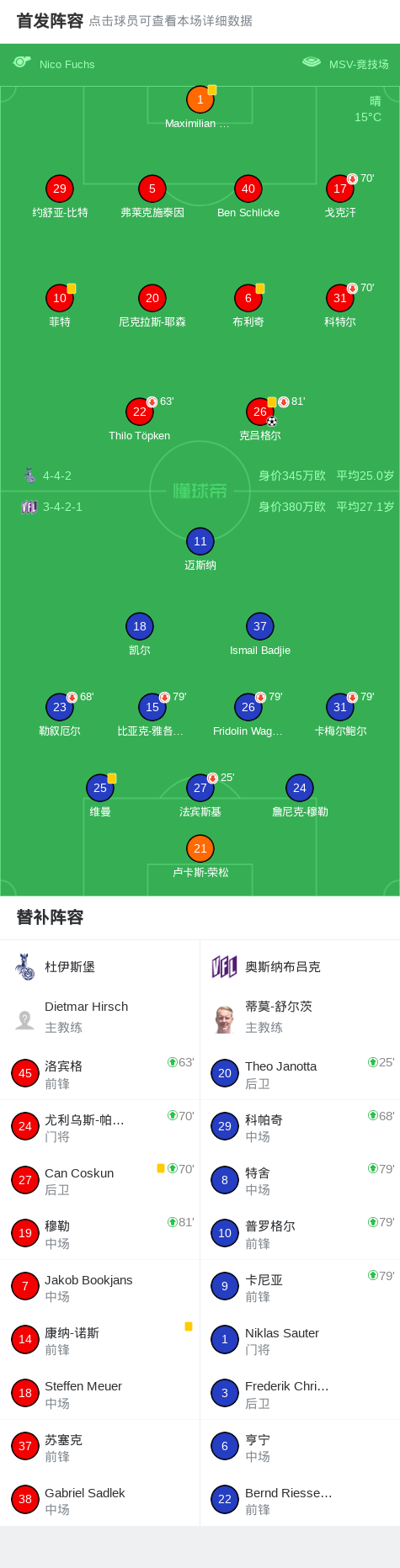400x1568 pixels.
Task: Open substitute 20 Theo Janotta row
Action: 300,1074
